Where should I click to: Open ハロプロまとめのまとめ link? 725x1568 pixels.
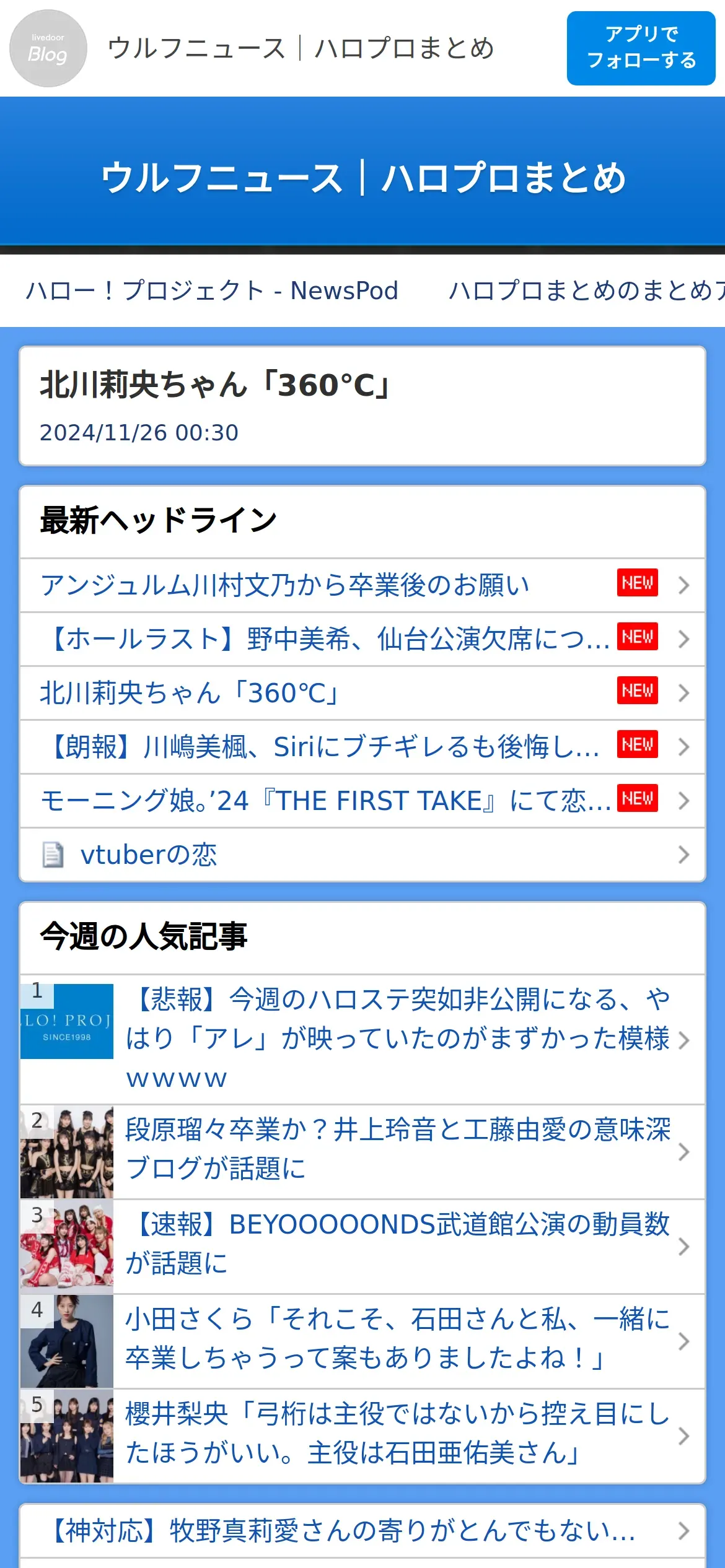[x=587, y=290]
